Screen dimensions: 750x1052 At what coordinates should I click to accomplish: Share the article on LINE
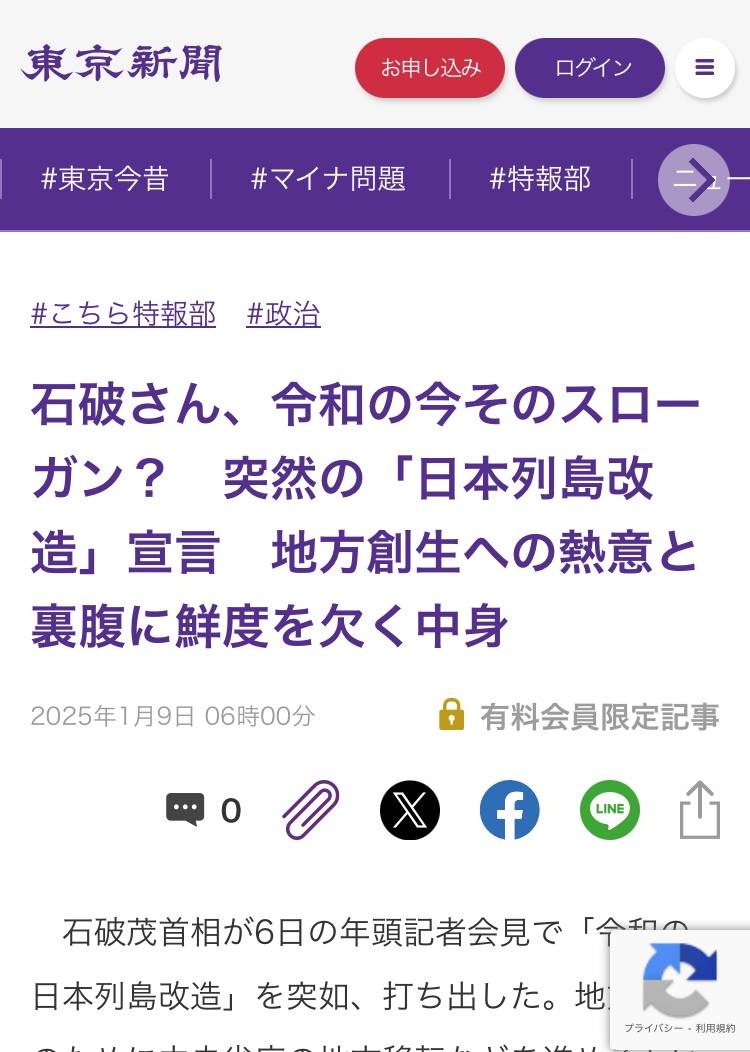610,809
